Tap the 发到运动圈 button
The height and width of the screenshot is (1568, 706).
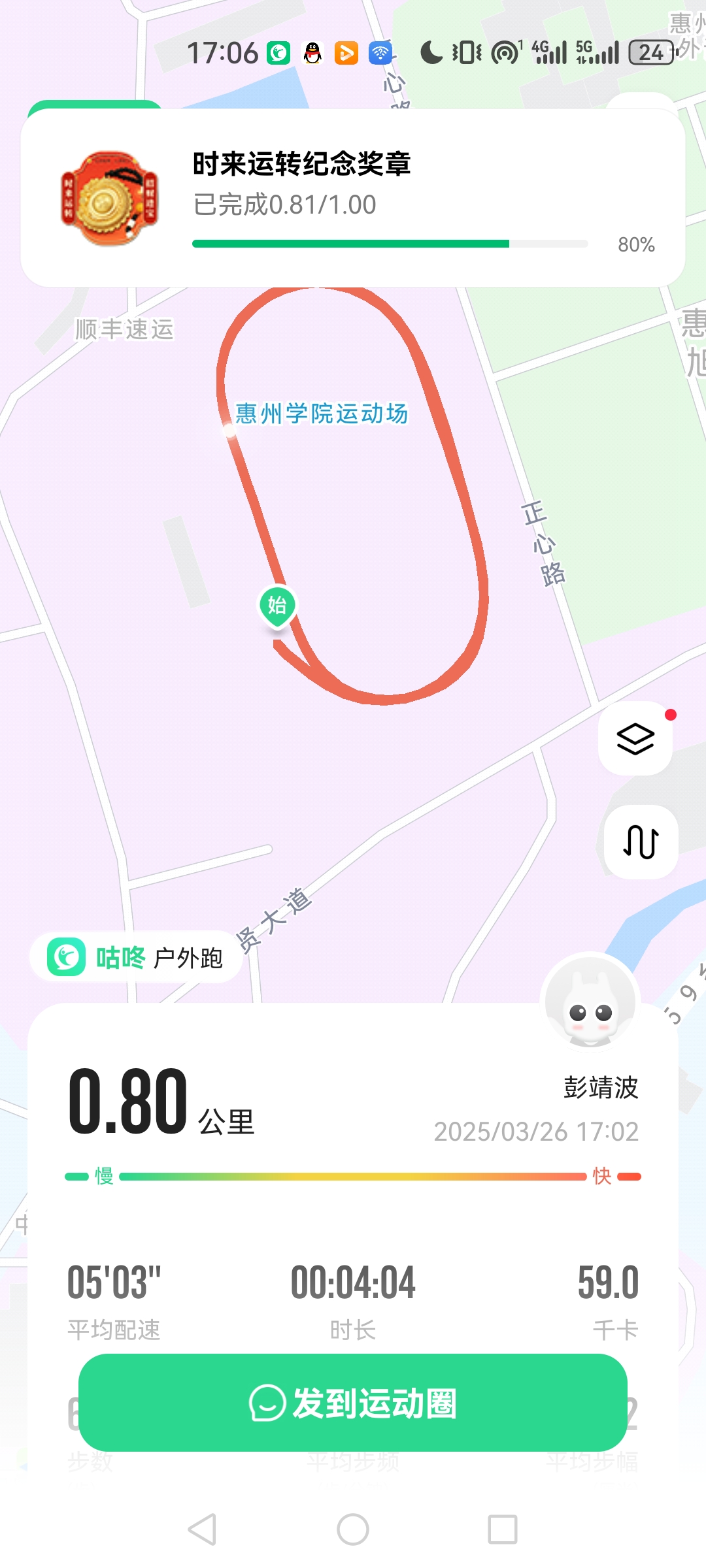pyautogui.click(x=353, y=1403)
